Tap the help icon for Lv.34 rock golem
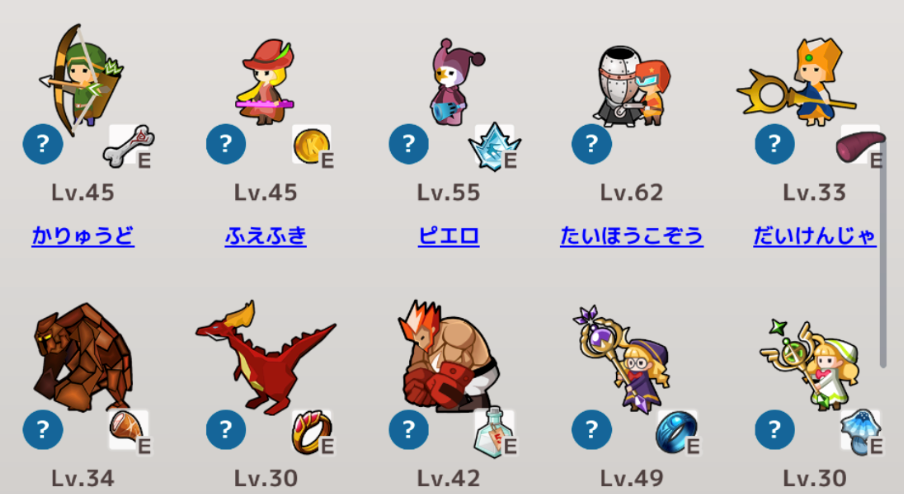The image size is (907, 496). point(43,431)
